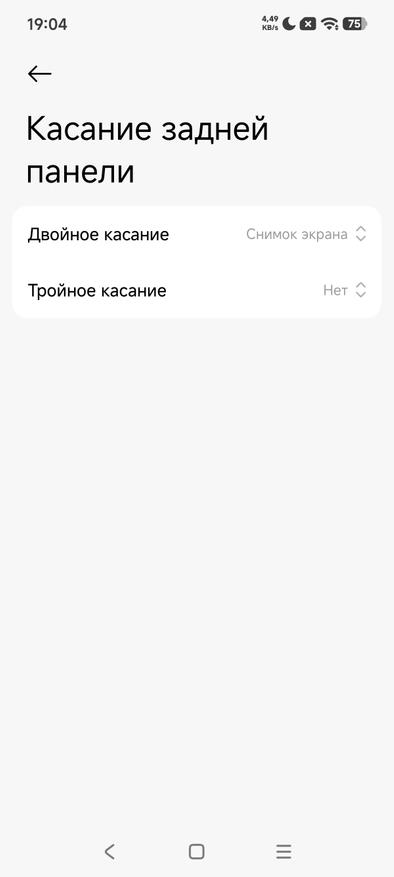The width and height of the screenshot is (394, 877).
Task: Open the Тройное касание action picker
Action: click(196, 290)
